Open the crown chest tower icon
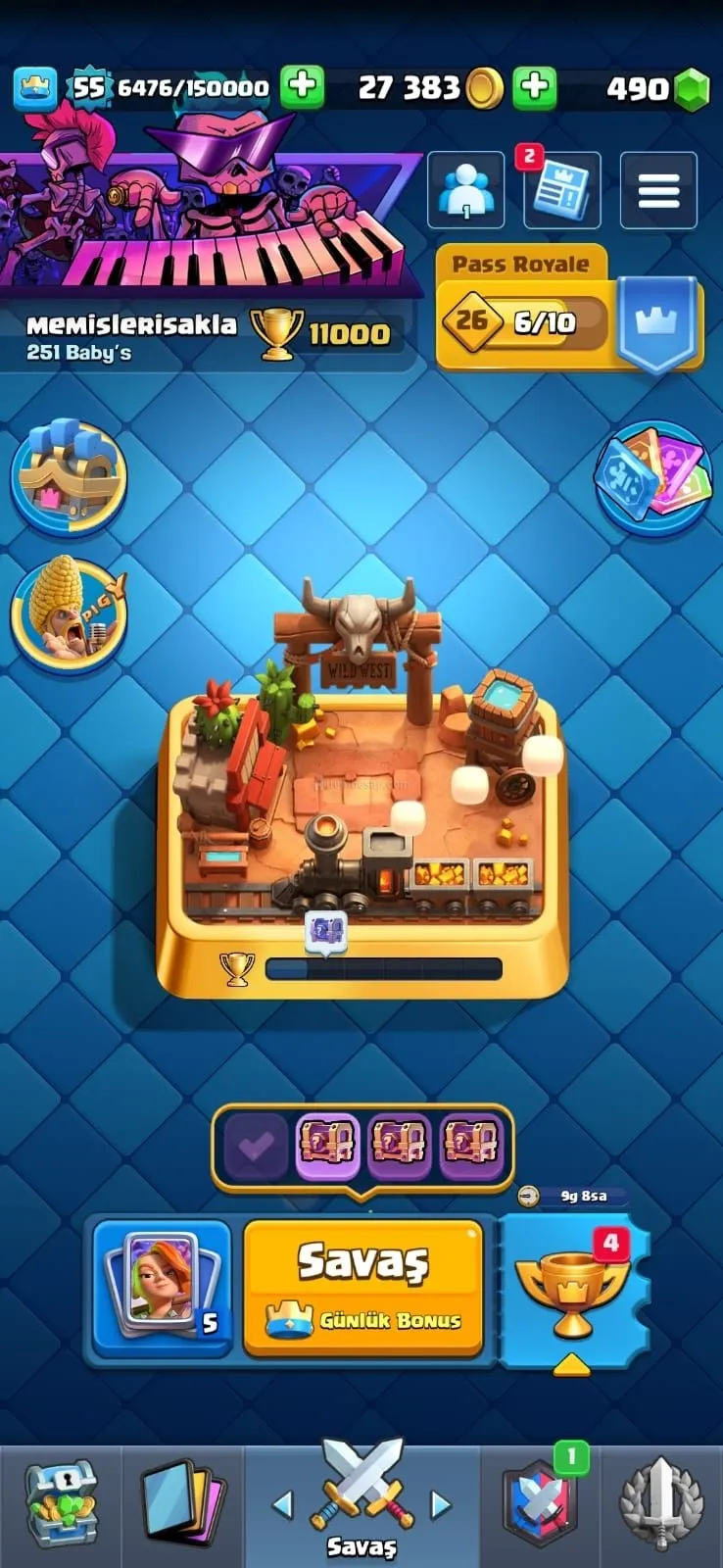723x1568 pixels. click(69, 475)
